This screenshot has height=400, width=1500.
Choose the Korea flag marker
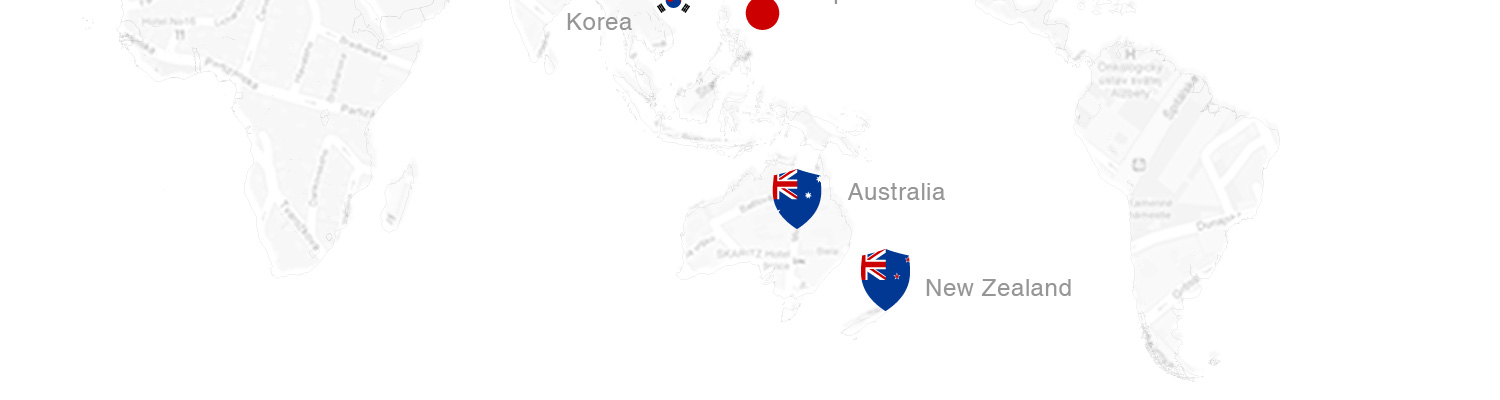click(673, 5)
